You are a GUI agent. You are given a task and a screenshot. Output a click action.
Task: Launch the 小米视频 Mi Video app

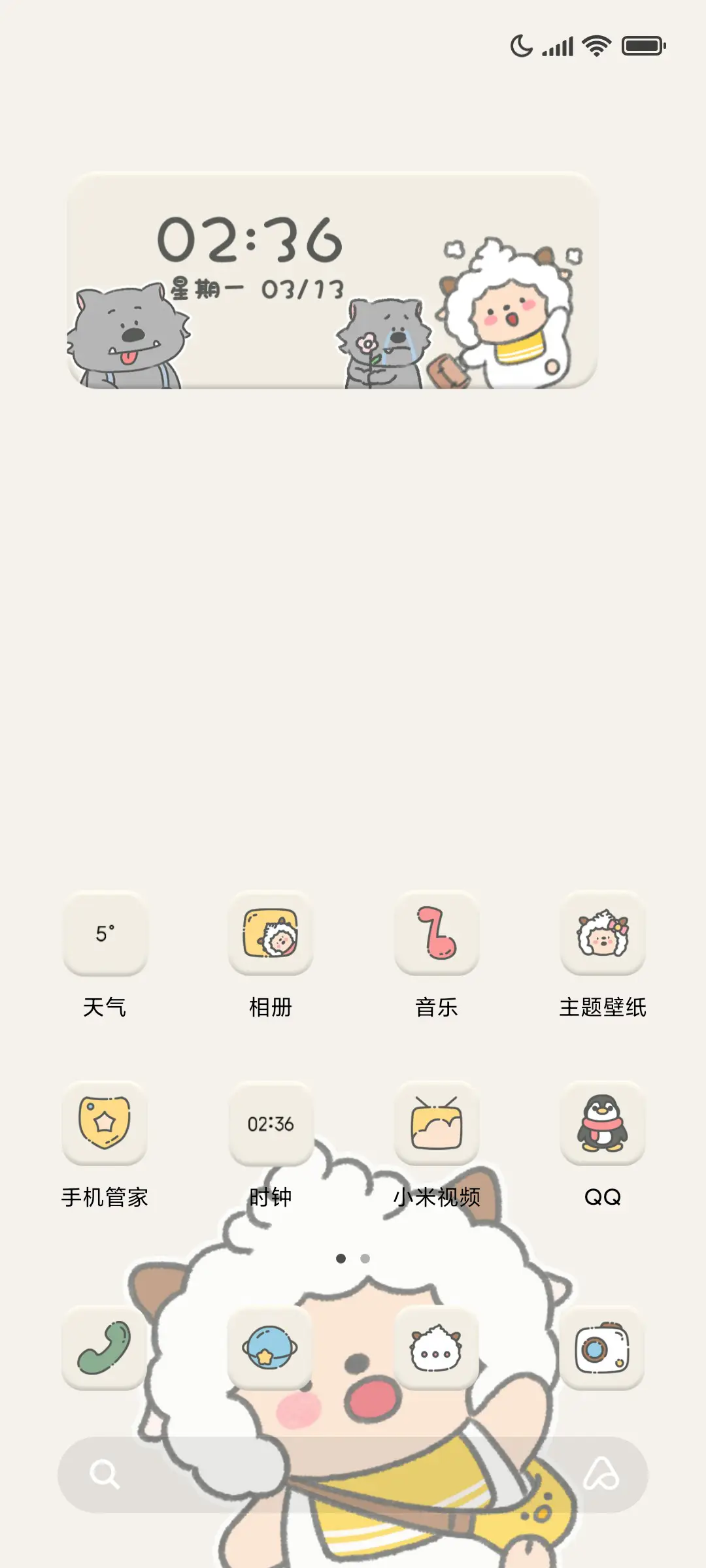437,1124
